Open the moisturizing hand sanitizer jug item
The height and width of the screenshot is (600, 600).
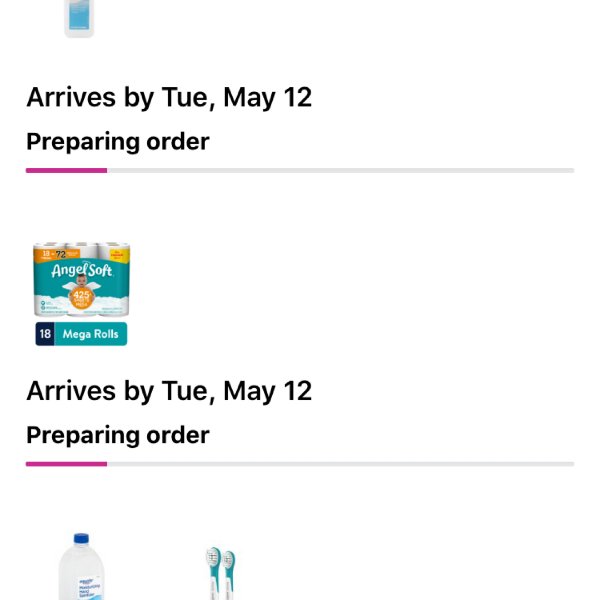(80, 567)
